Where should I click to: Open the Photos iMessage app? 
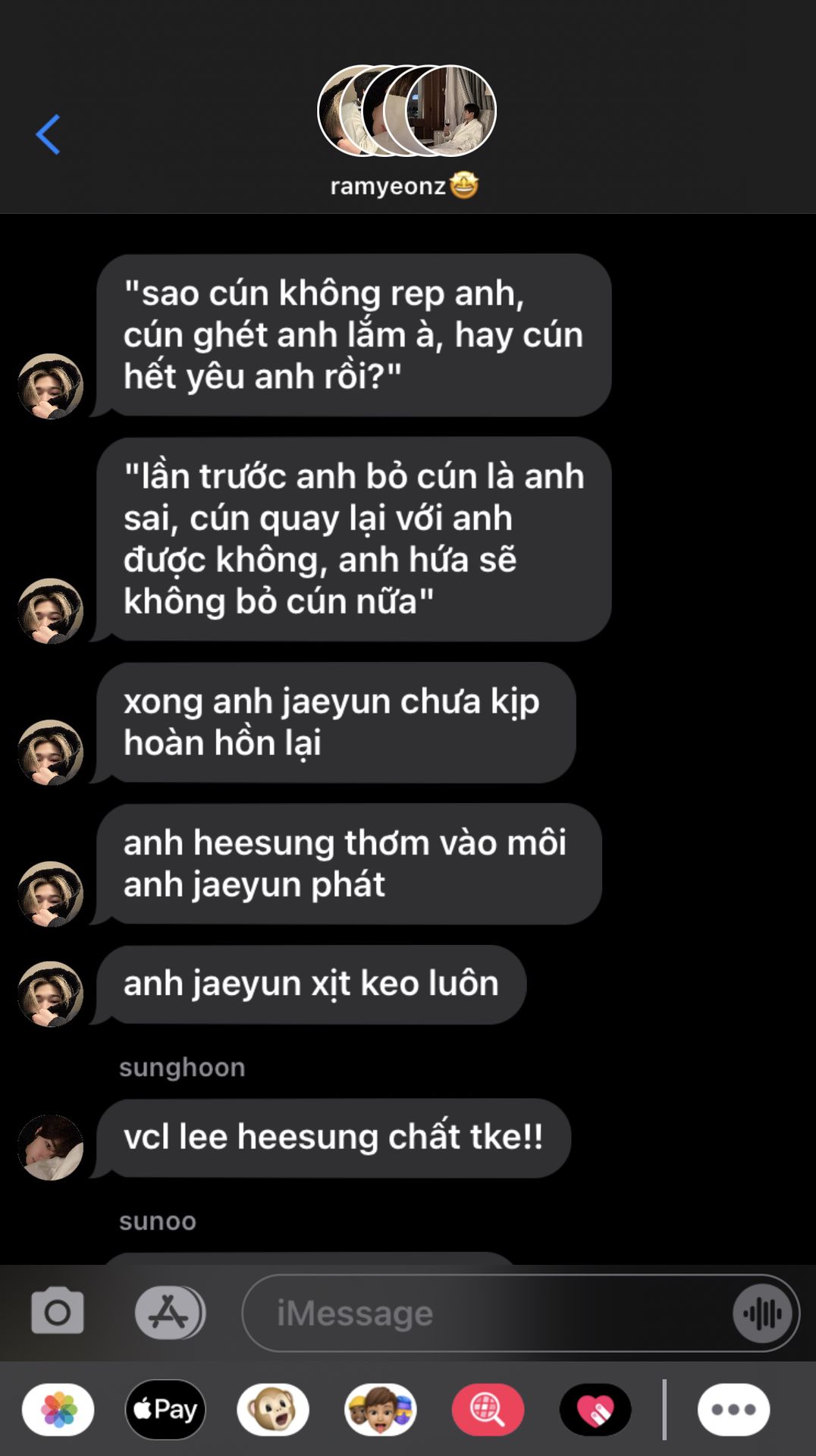click(x=58, y=1410)
